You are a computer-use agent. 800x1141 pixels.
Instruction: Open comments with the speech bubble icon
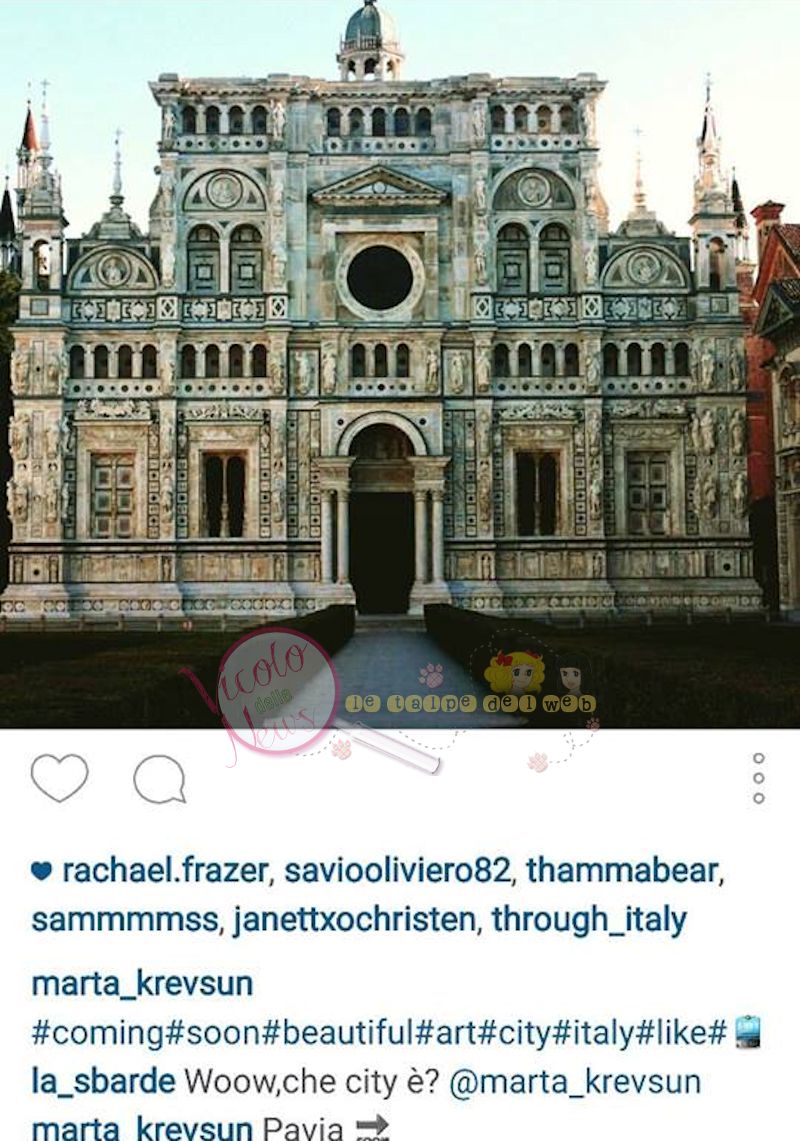click(x=160, y=779)
